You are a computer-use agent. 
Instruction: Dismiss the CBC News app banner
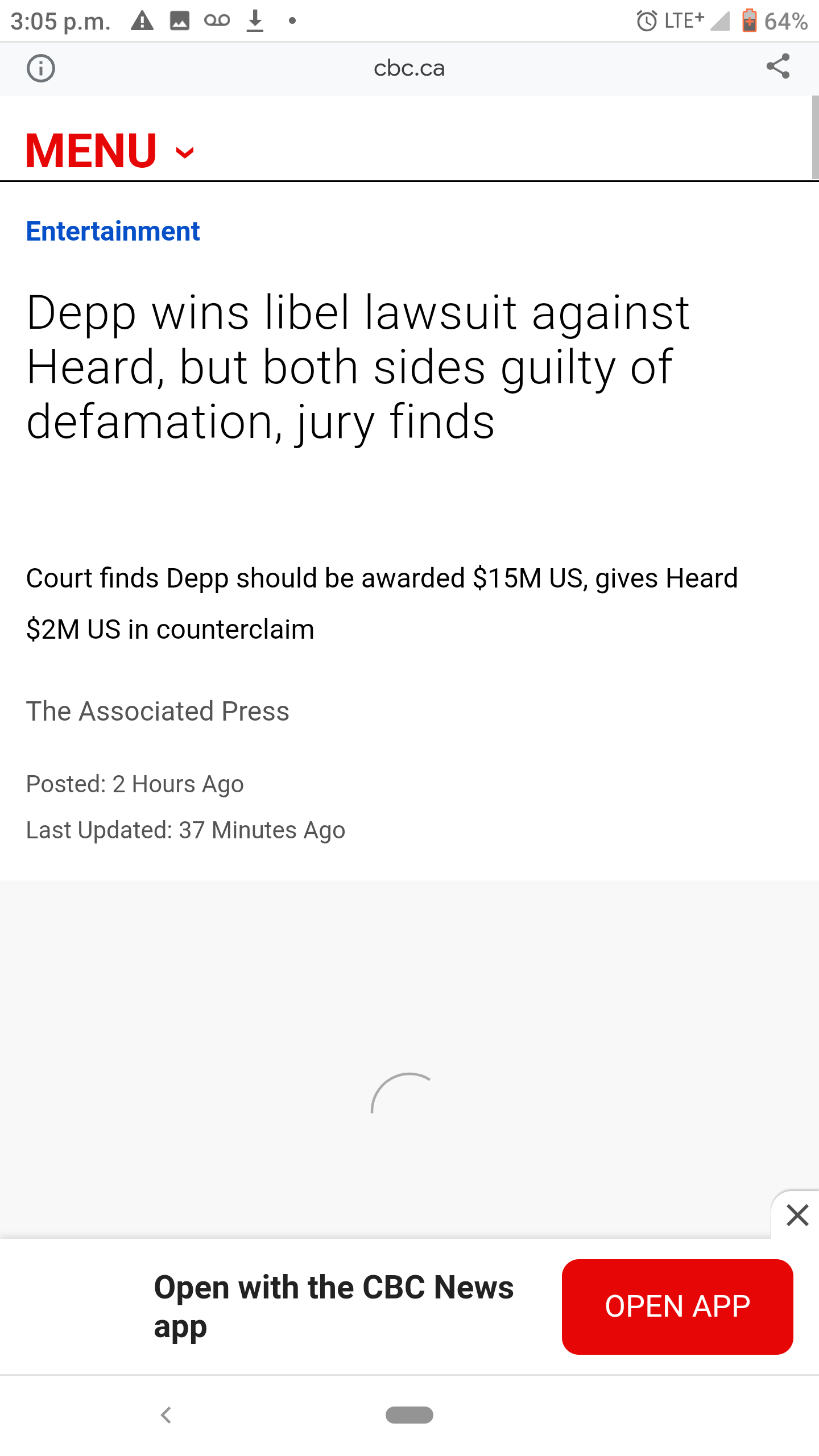(797, 1215)
